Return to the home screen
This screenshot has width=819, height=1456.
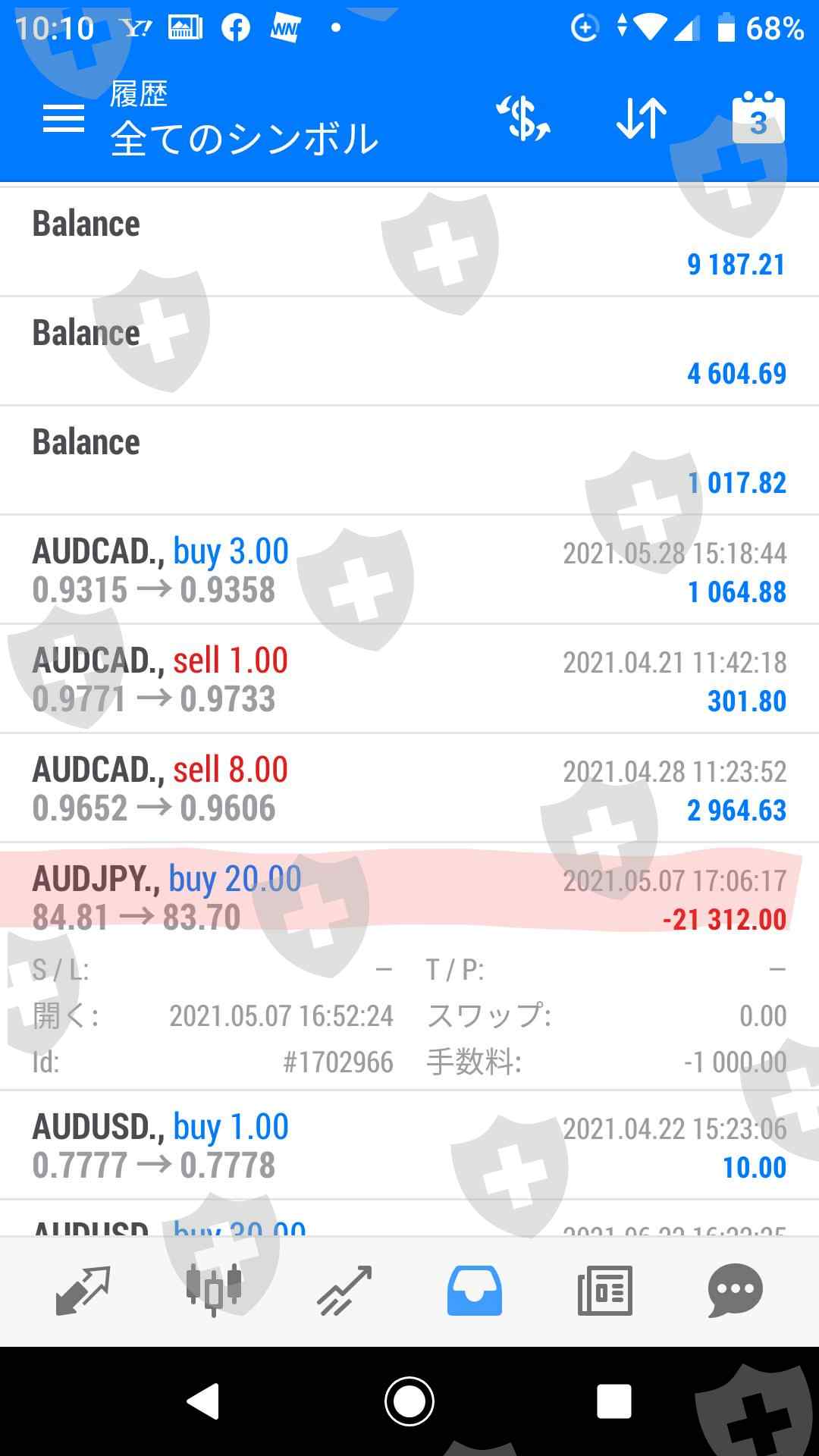click(409, 1401)
